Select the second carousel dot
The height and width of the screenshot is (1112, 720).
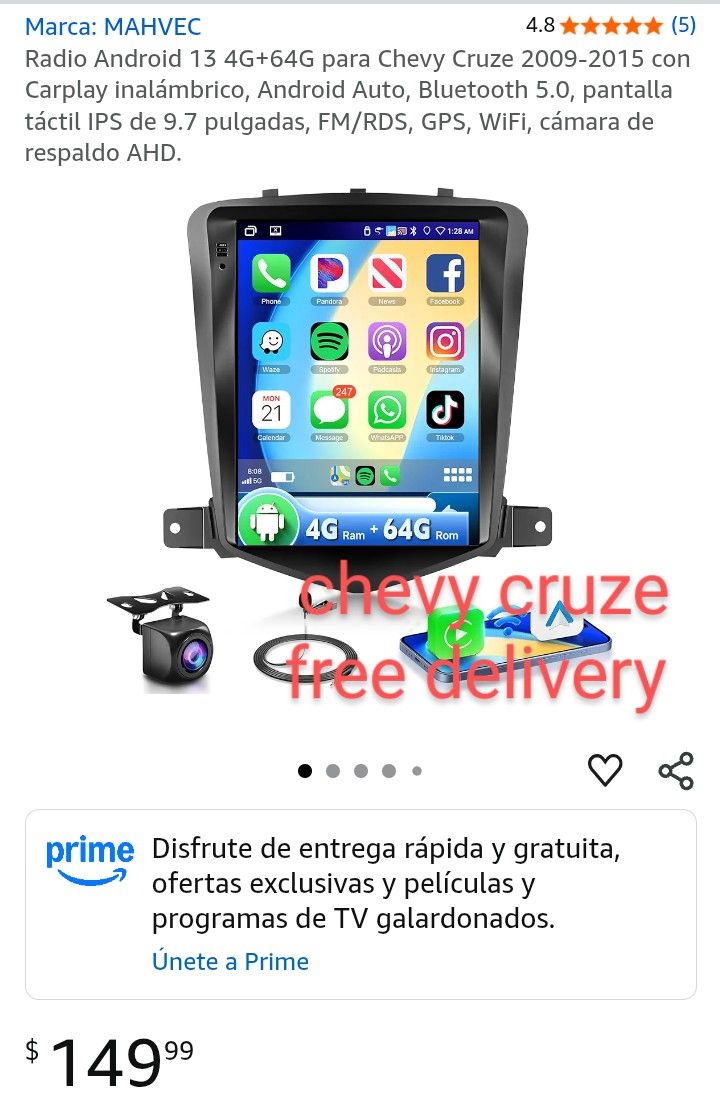pos(332,769)
